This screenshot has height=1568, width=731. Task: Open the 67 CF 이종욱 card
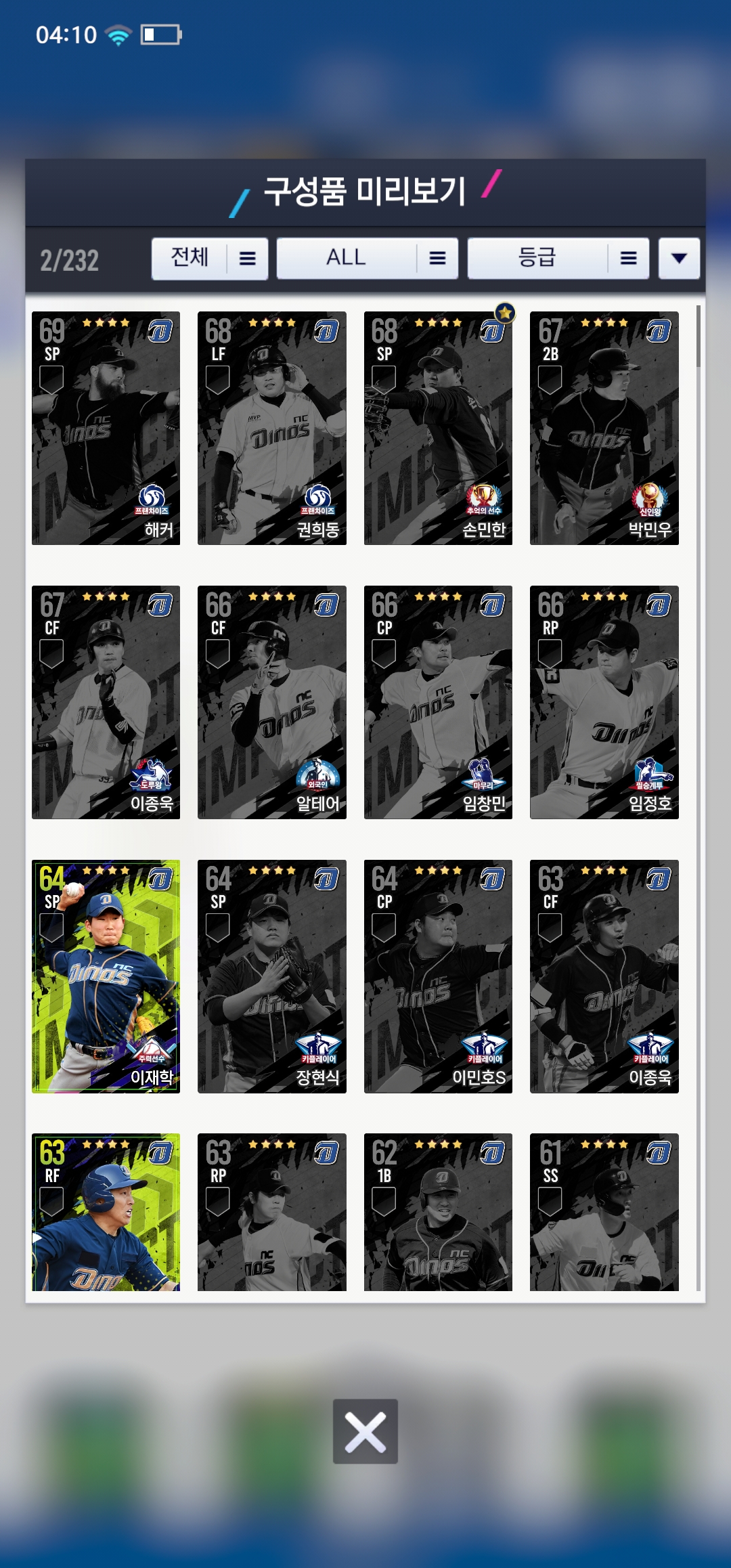(x=106, y=702)
